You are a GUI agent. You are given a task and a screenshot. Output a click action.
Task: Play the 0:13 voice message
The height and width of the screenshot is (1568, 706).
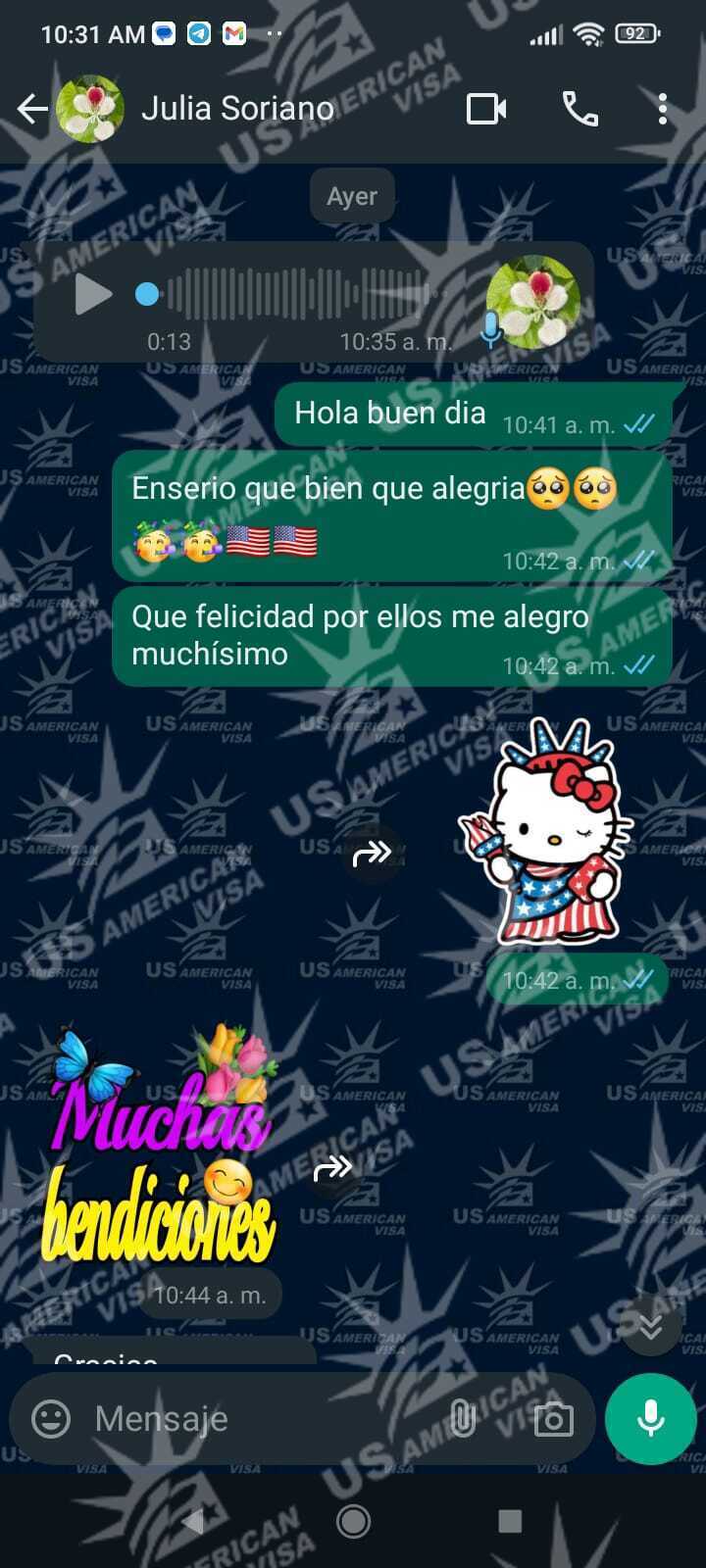pyautogui.click(x=93, y=294)
